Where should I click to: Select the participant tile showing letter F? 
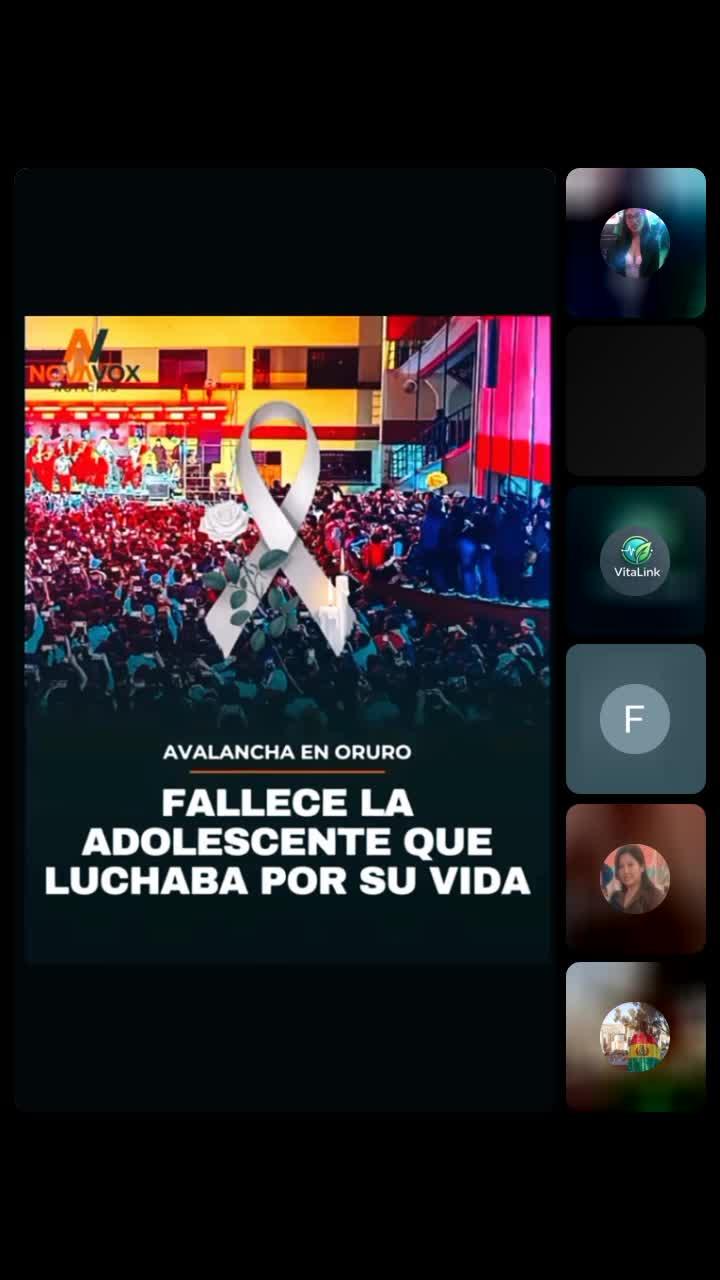click(635, 719)
